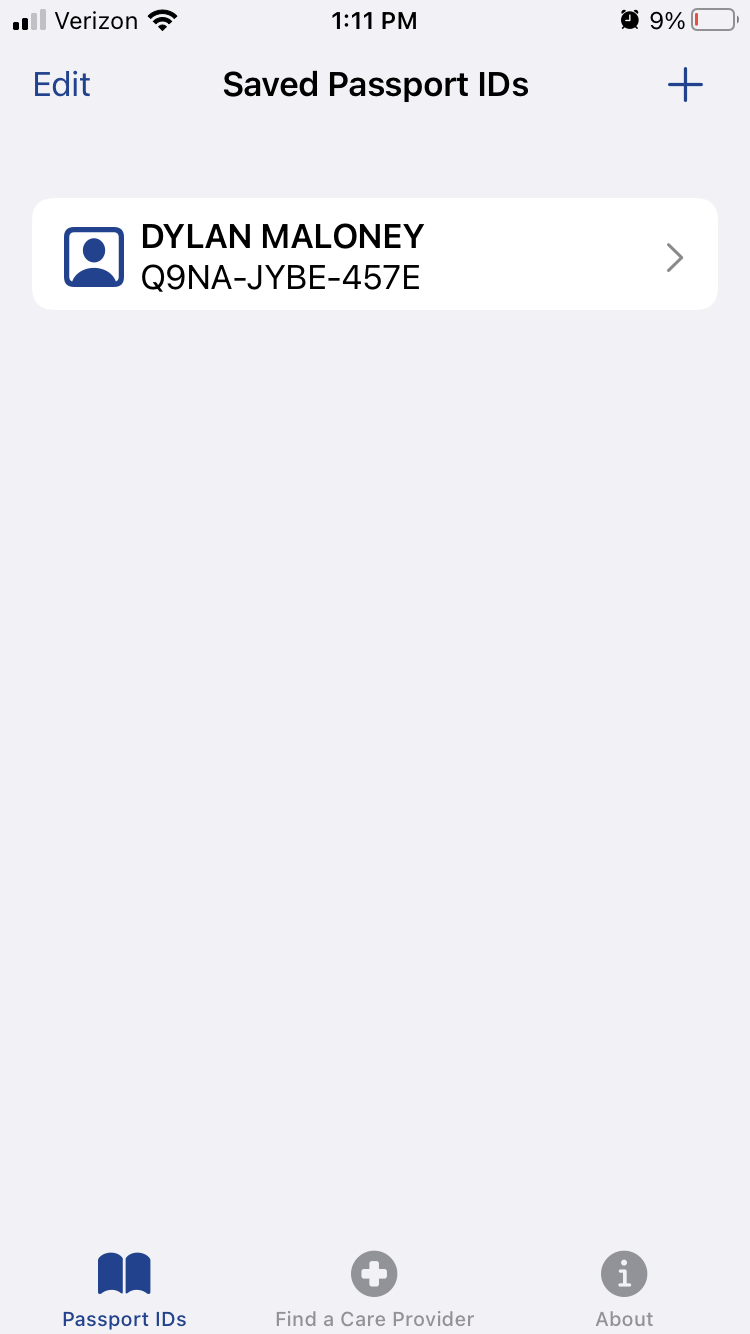Screen dimensions: 750x1334
Task: Switch to the Find a Care Provider tab
Action: (374, 1291)
